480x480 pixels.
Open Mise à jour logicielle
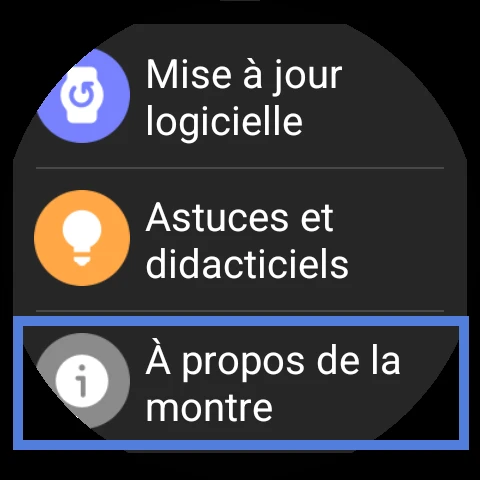tap(240, 97)
